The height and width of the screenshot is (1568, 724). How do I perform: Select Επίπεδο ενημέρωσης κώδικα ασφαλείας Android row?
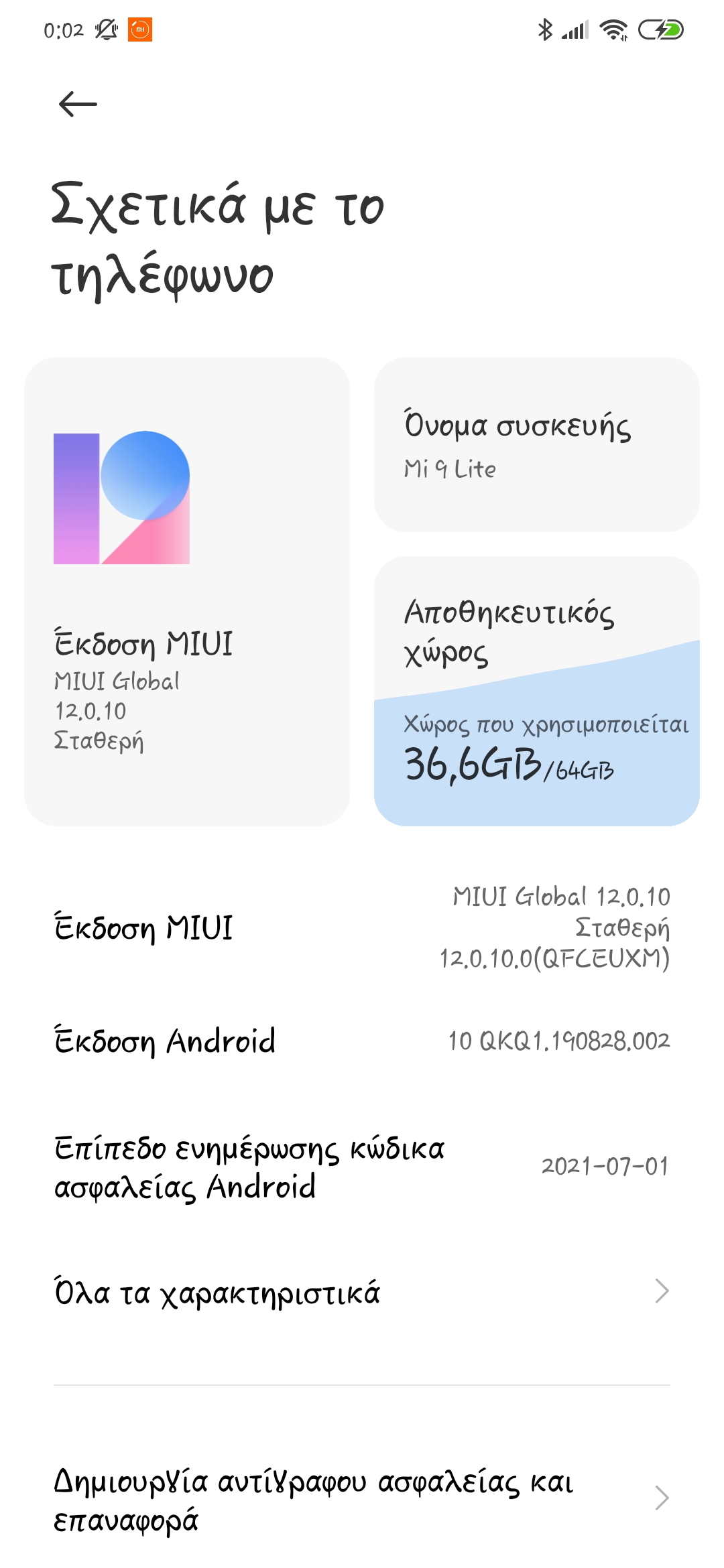coord(362,1167)
